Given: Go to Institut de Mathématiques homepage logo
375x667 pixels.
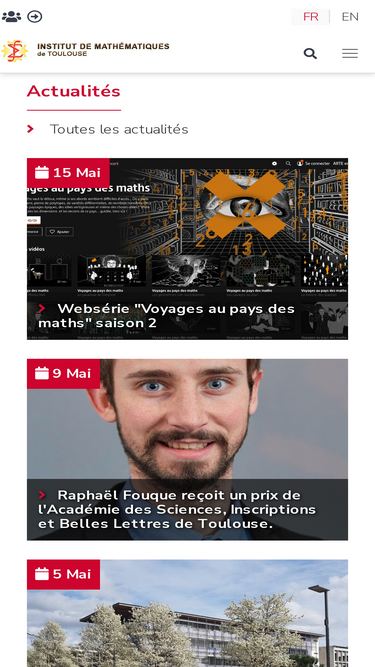Looking at the screenshot, I should [x=85, y=51].
